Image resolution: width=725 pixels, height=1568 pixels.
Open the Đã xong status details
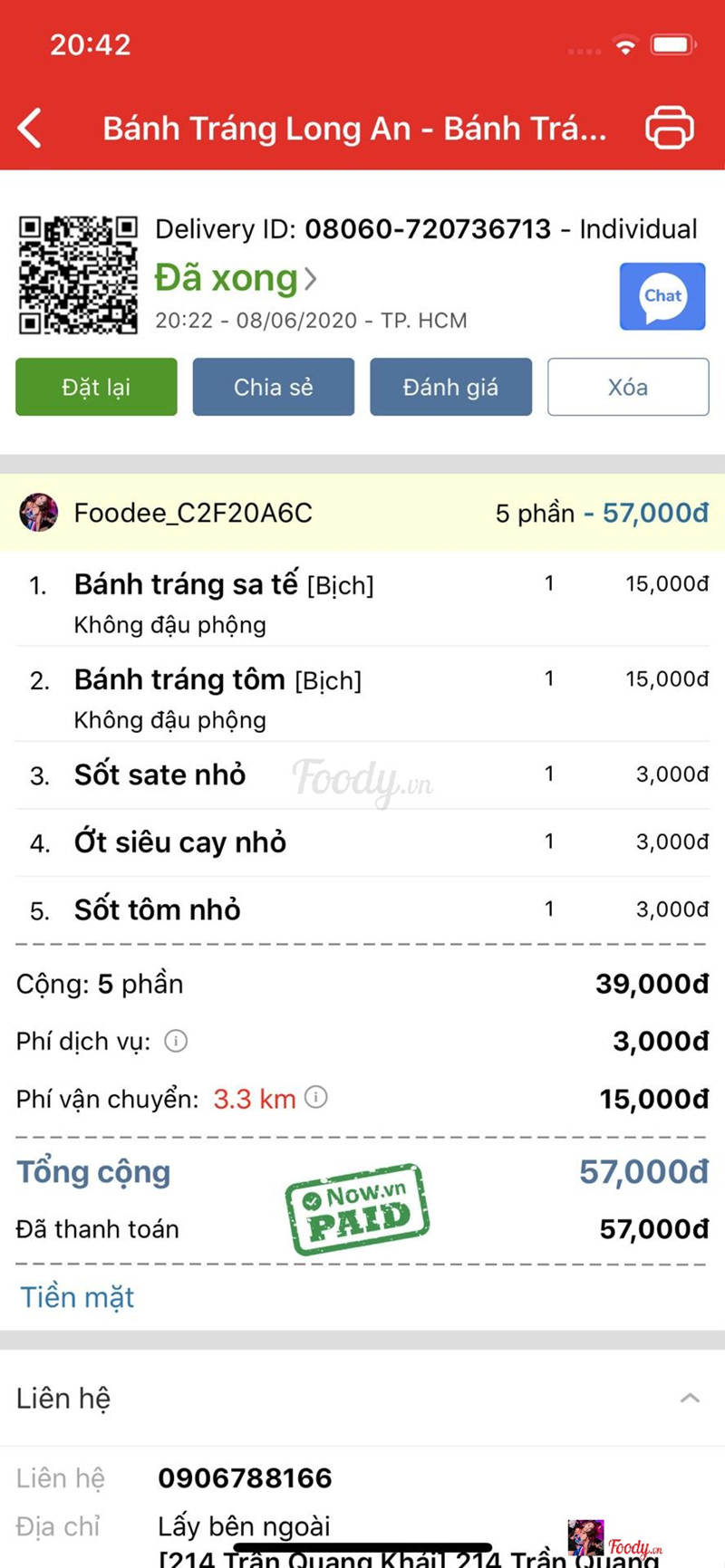(x=236, y=278)
